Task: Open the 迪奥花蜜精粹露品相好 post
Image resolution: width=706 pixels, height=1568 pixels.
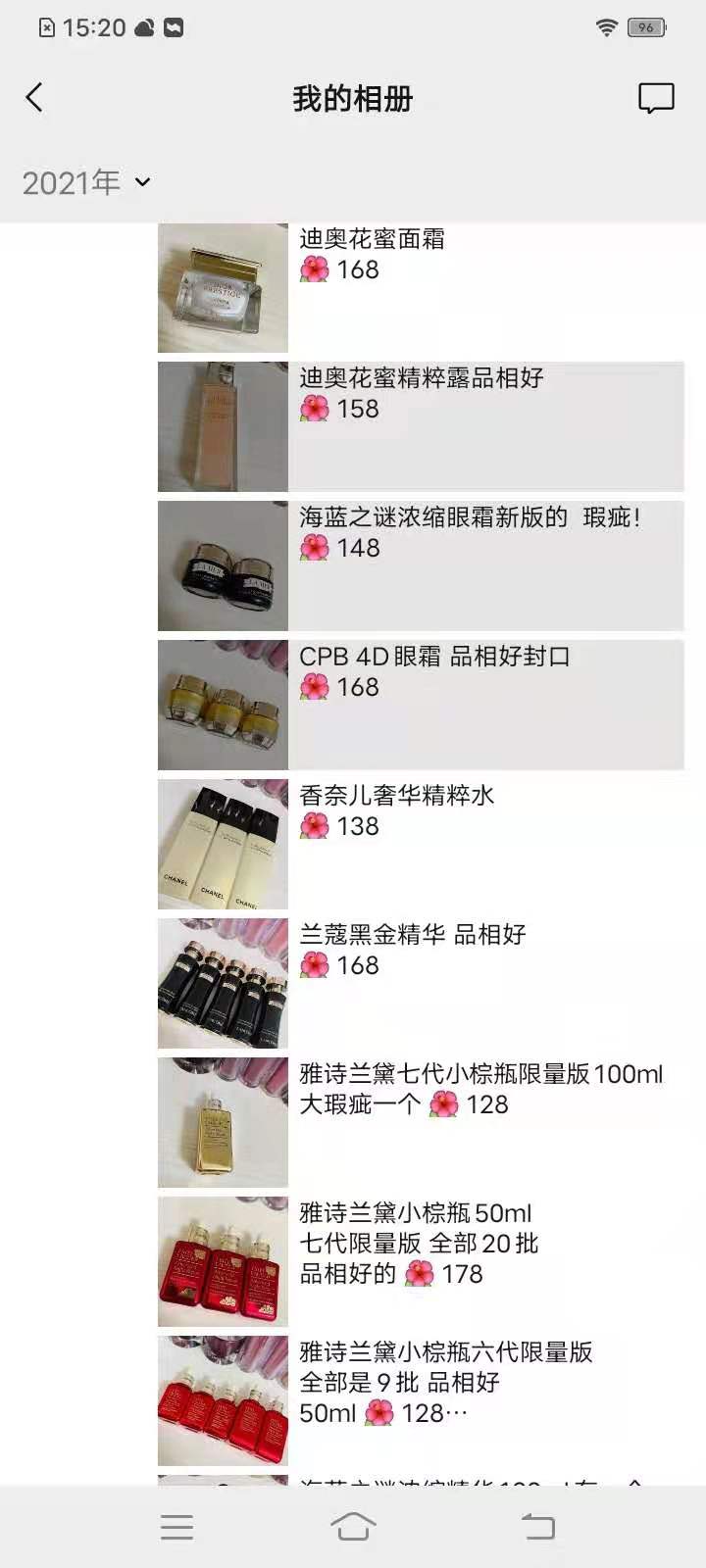Action: pyautogui.click(x=421, y=427)
